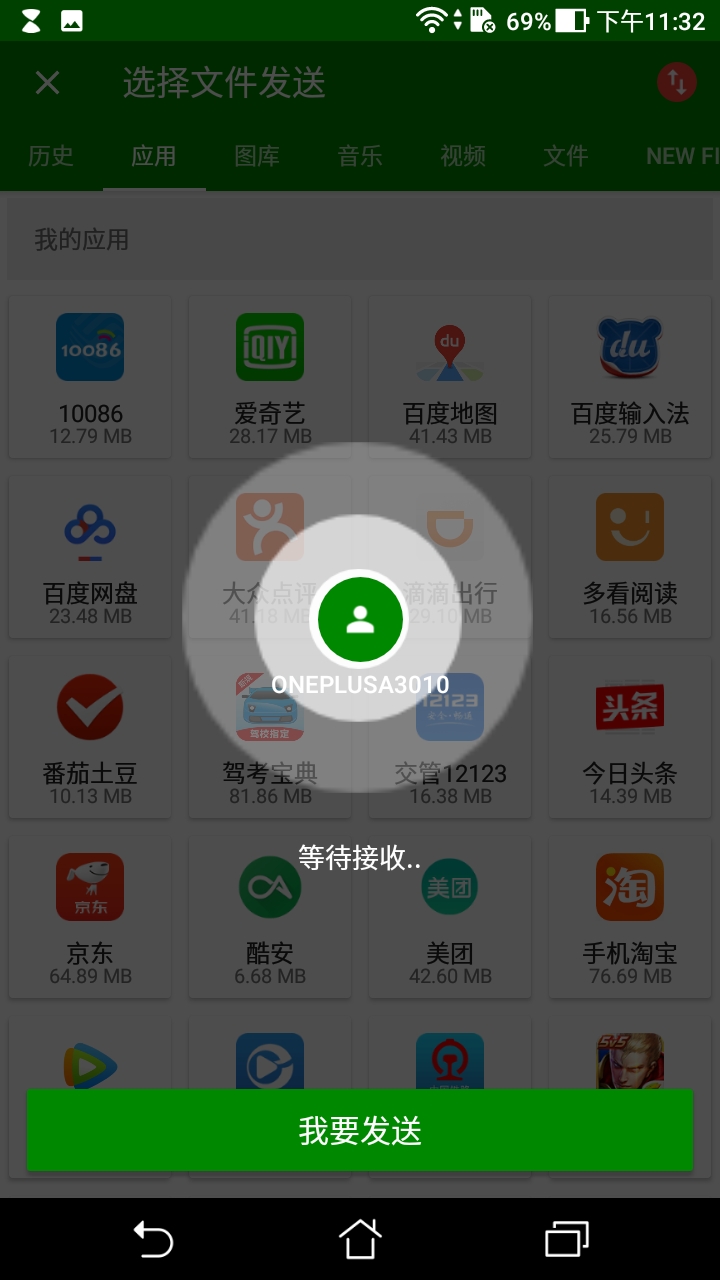
Task: Open the sort order control at top right
Action: tap(675, 82)
